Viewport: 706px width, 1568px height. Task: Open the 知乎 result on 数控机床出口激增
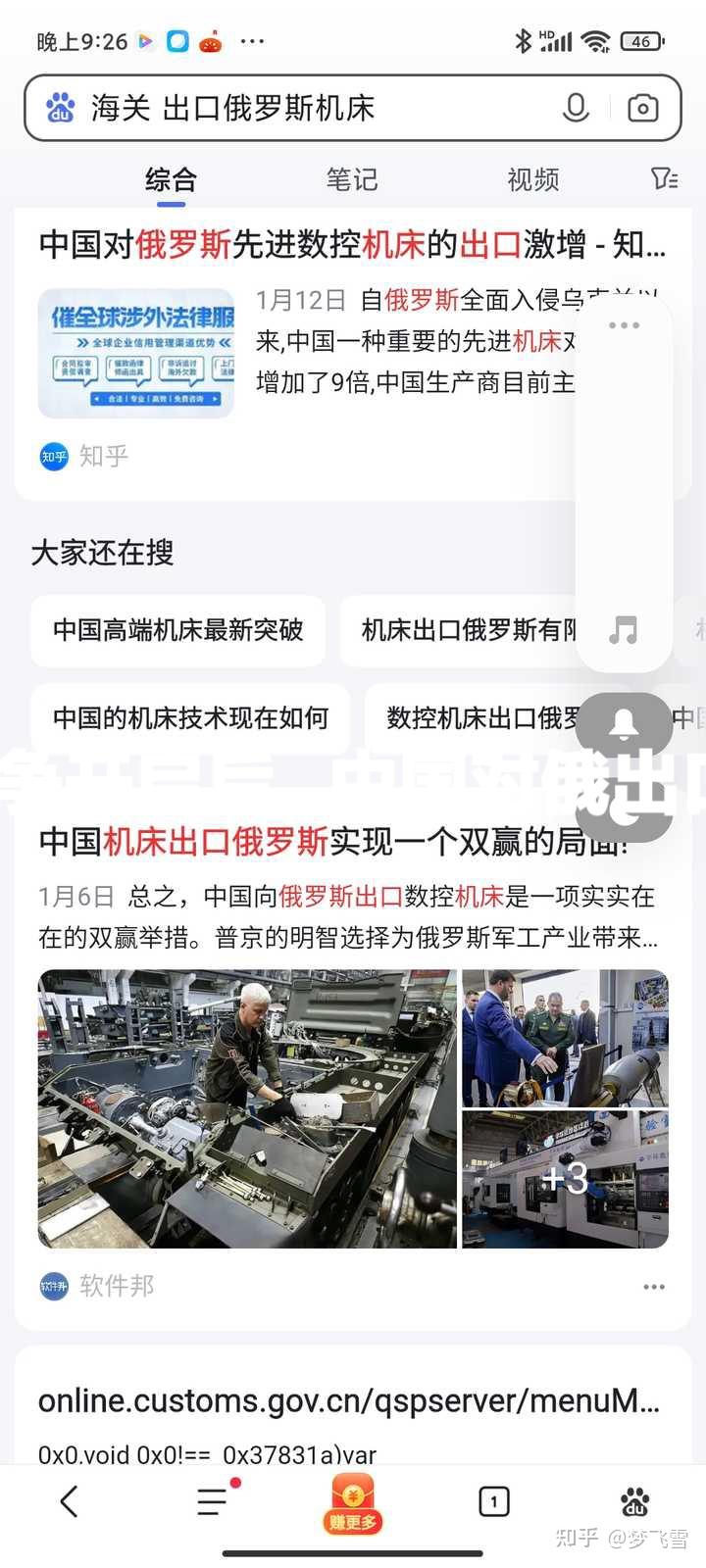(x=352, y=244)
